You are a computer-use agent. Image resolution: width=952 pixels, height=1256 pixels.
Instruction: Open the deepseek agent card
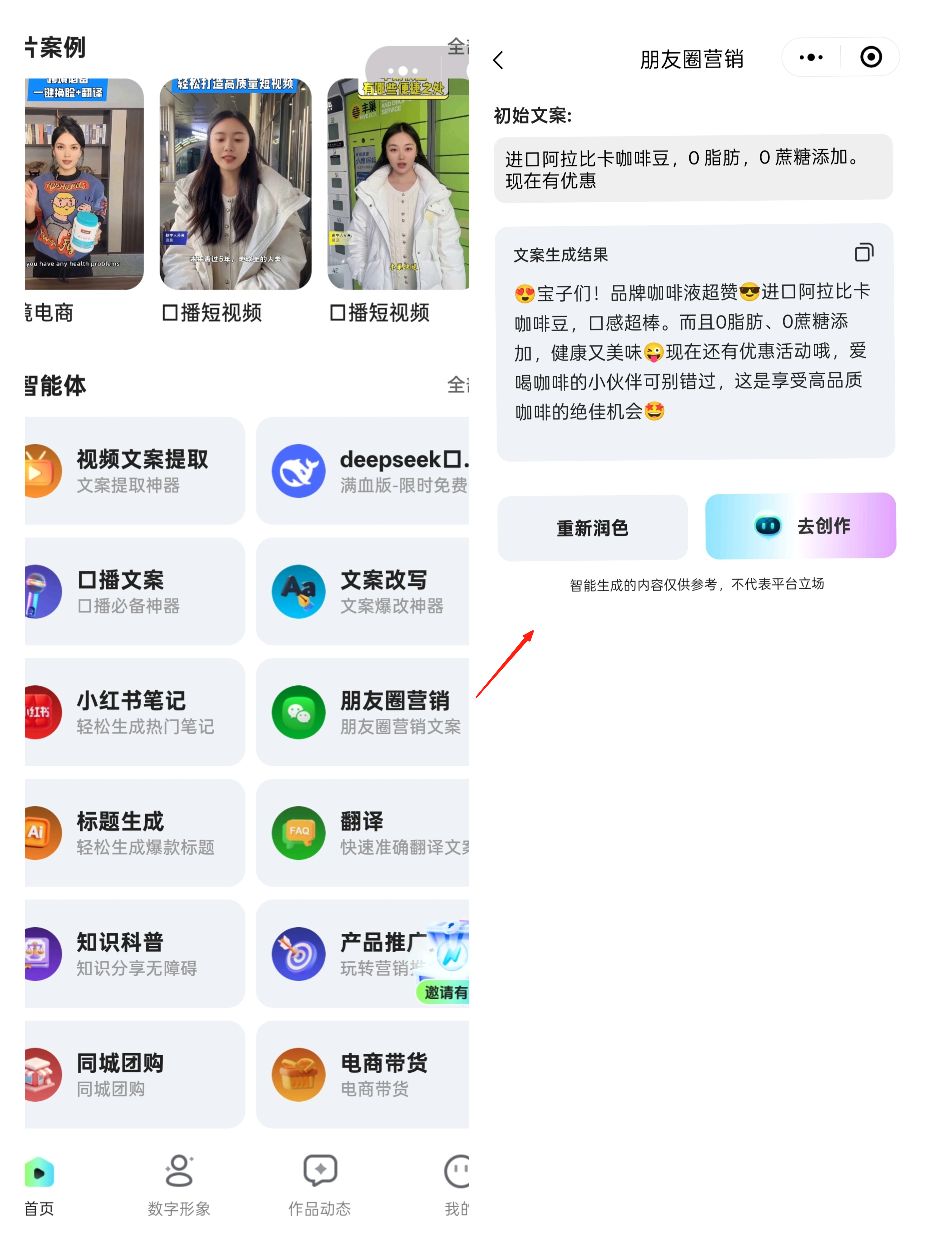click(363, 471)
